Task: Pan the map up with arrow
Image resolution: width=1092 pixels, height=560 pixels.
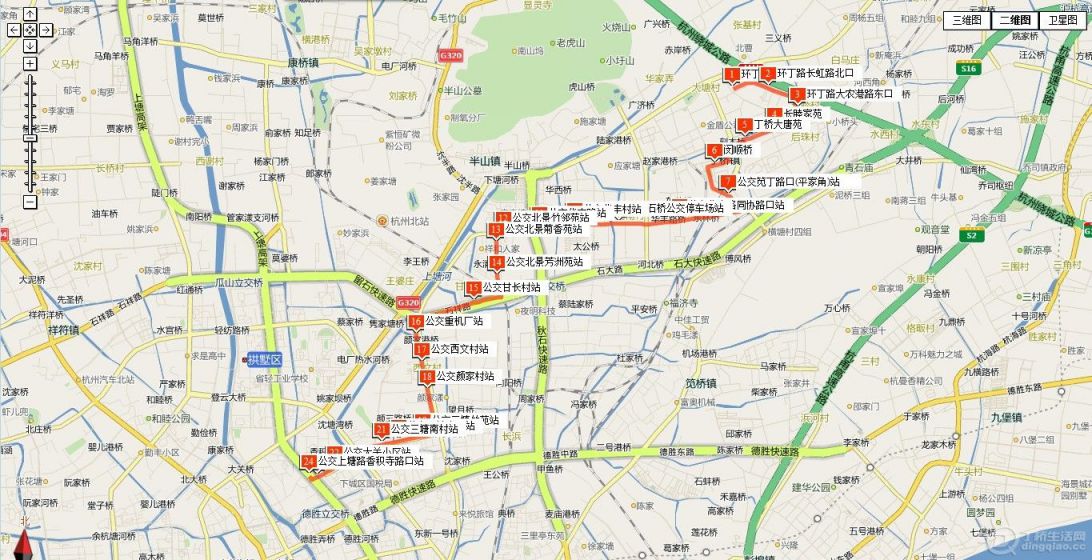Action: 30,14
